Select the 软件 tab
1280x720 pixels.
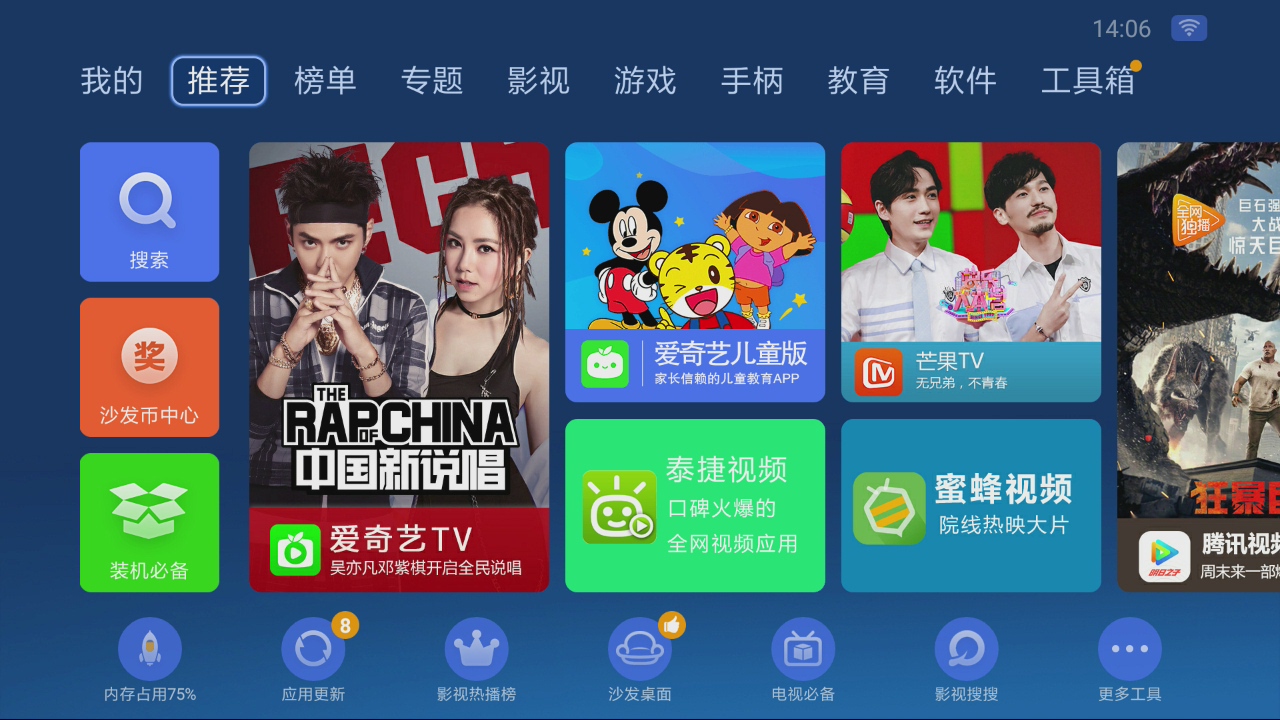pyautogui.click(x=965, y=81)
